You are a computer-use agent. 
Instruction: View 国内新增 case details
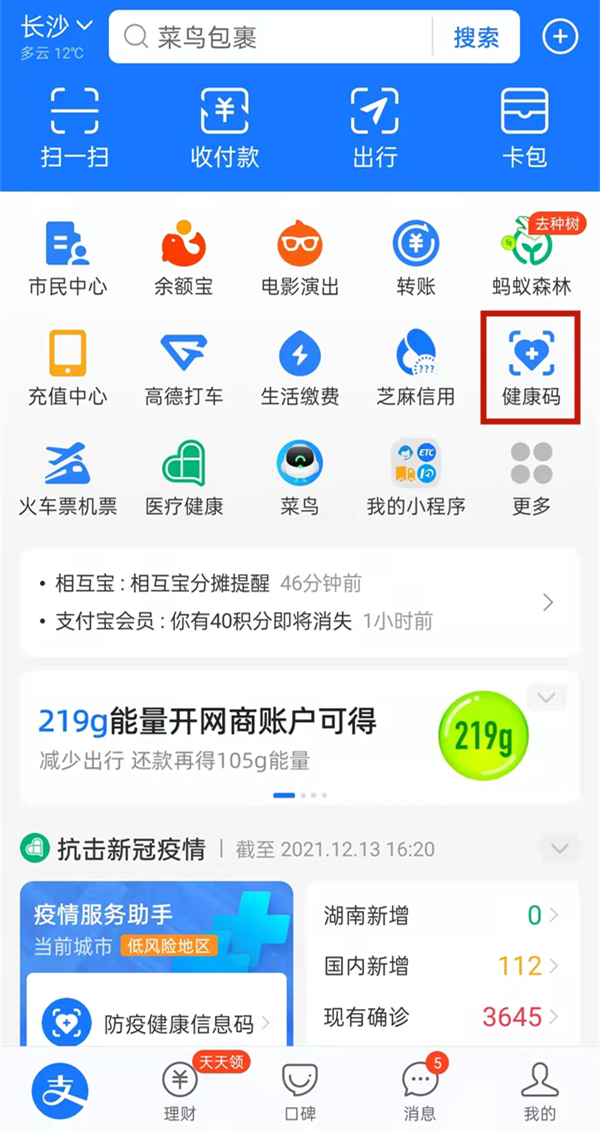pos(440,965)
